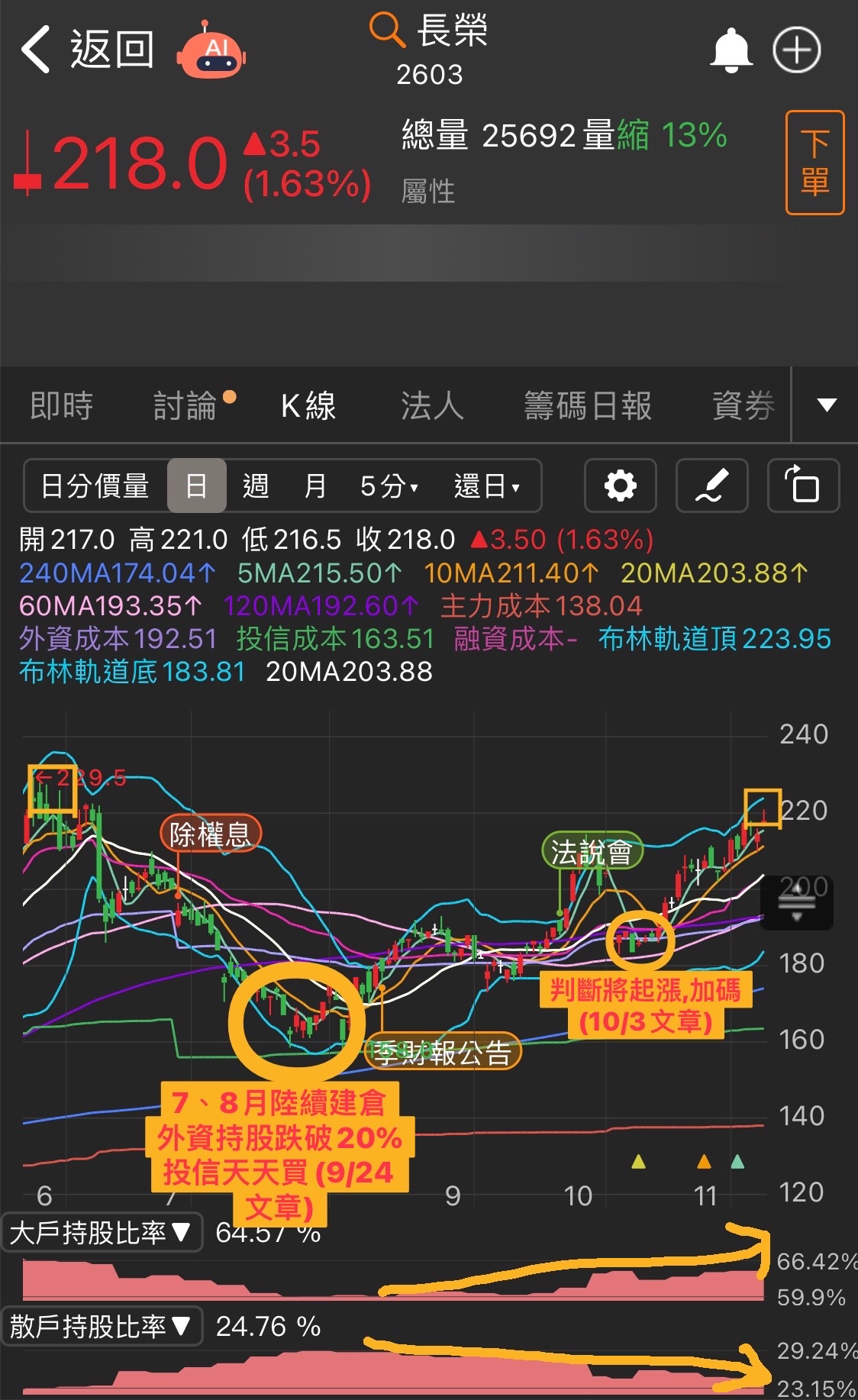The width and height of the screenshot is (858, 1400).
Task: Switch chart to weekly 週 period
Action: pos(256,485)
